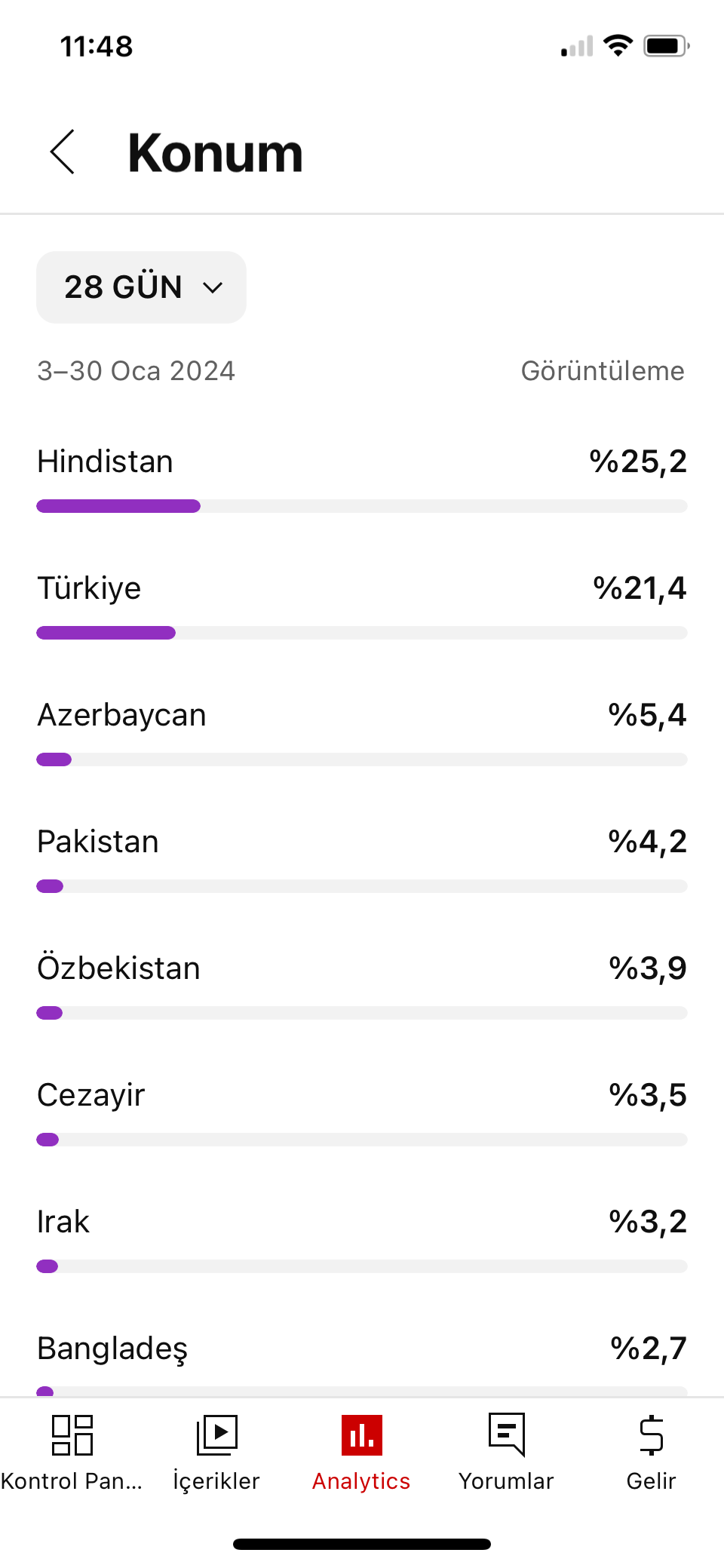The width and height of the screenshot is (724, 1568).
Task: Open the Gelir tab
Action: (652, 1453)
